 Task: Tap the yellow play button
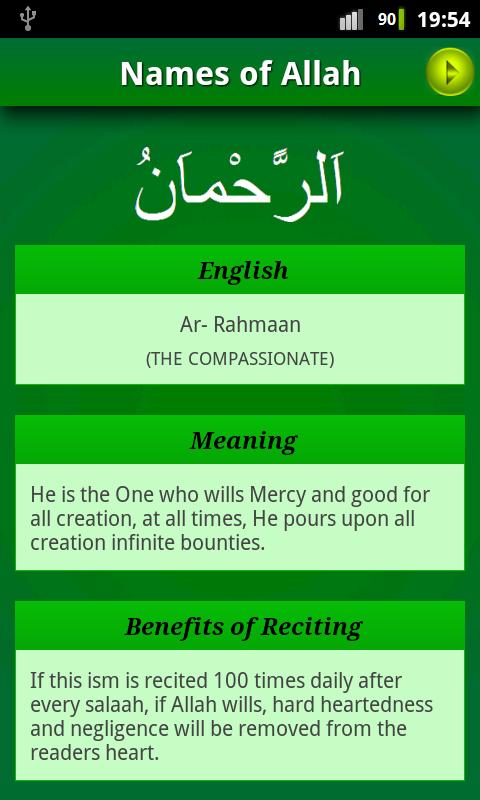[450, 72]
